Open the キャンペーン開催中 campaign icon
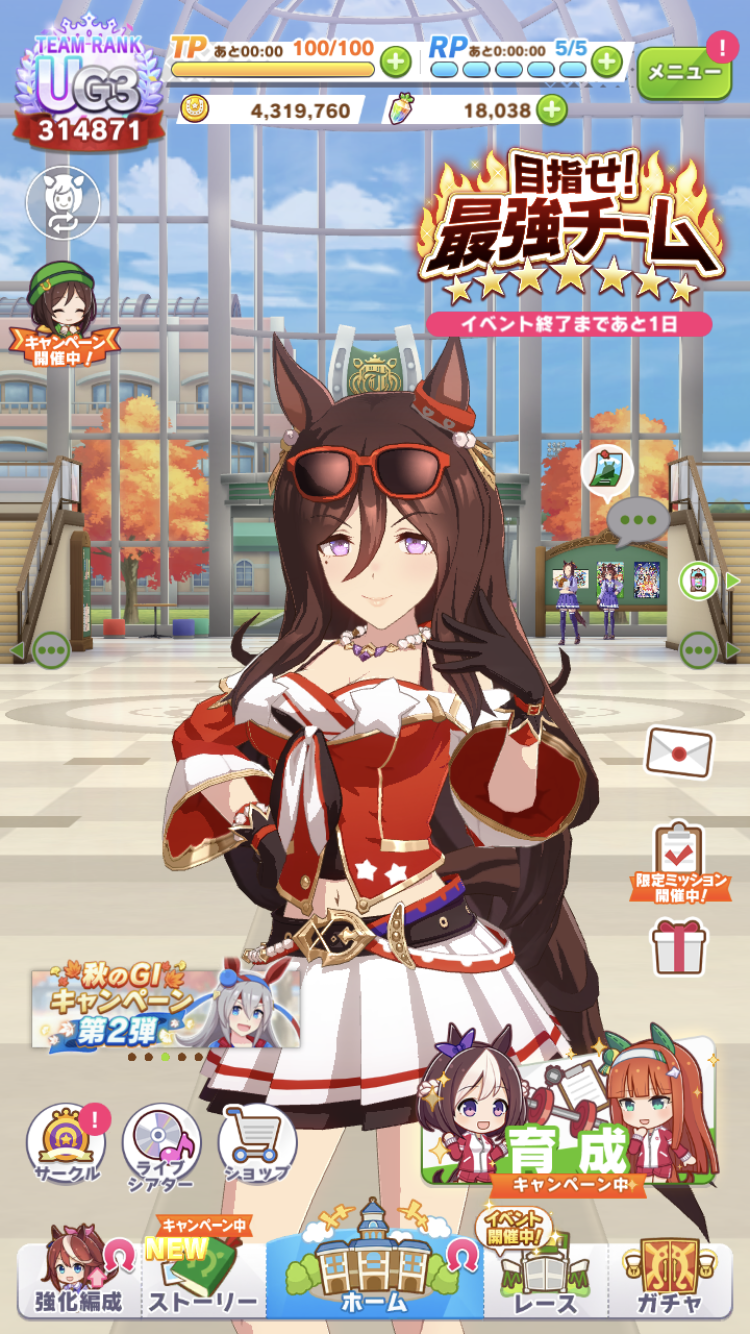The width and height of the screenshot is (750, 1334). pyautogui.click(x=64, y=312)
